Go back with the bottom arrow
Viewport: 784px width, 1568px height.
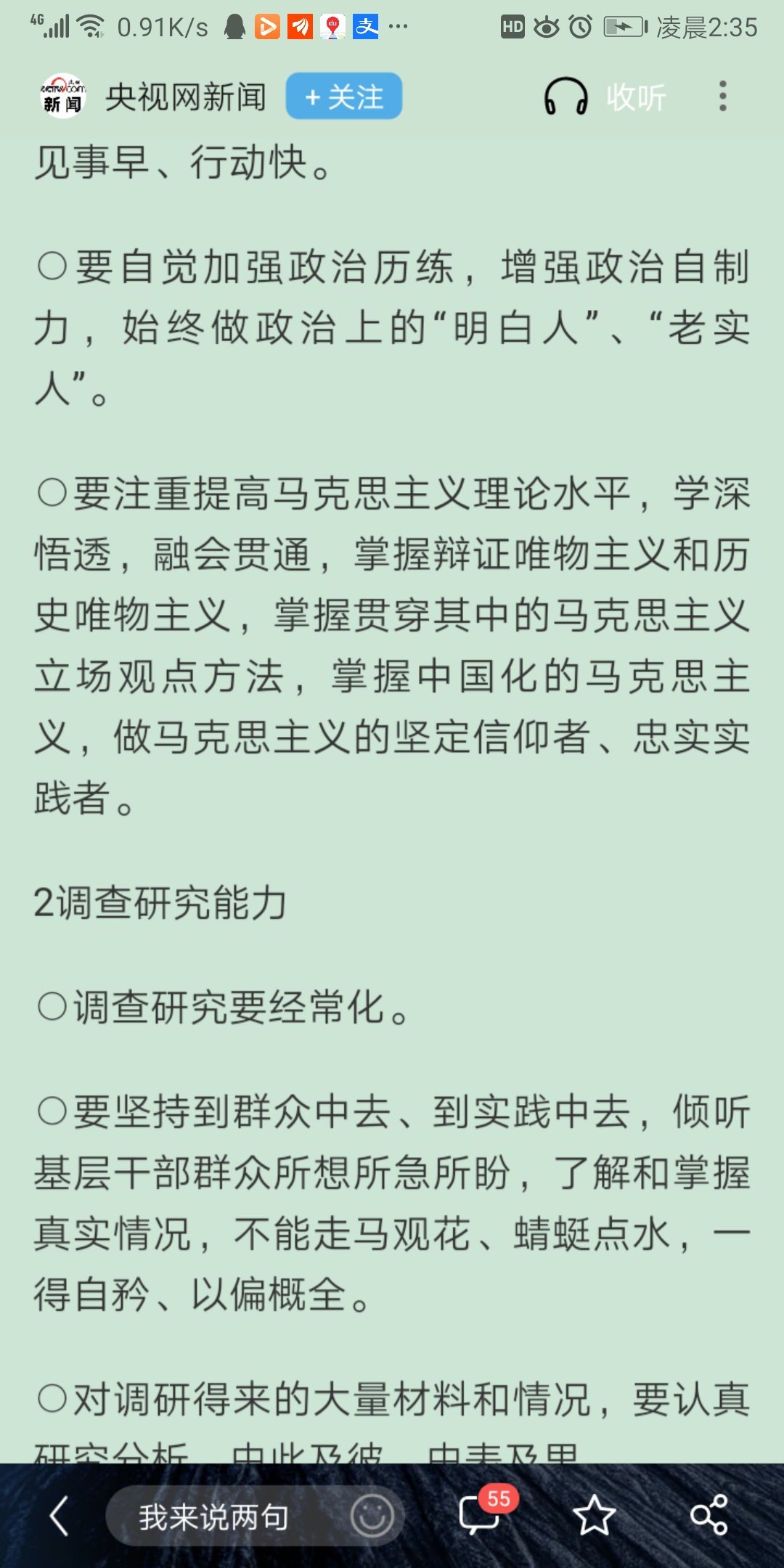tap(60, 1516)
